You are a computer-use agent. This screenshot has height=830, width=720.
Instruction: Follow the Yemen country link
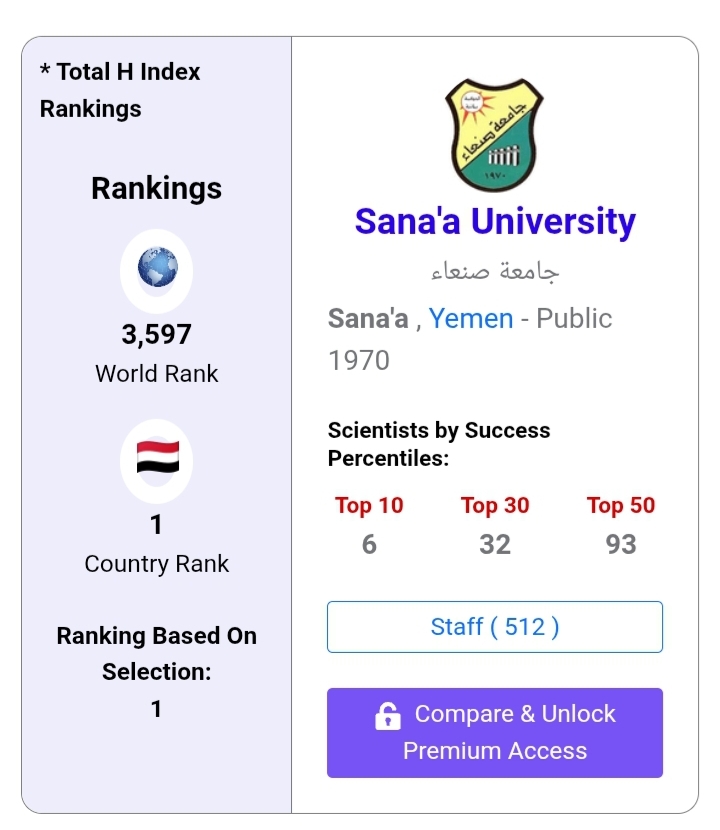click(471, 319)
